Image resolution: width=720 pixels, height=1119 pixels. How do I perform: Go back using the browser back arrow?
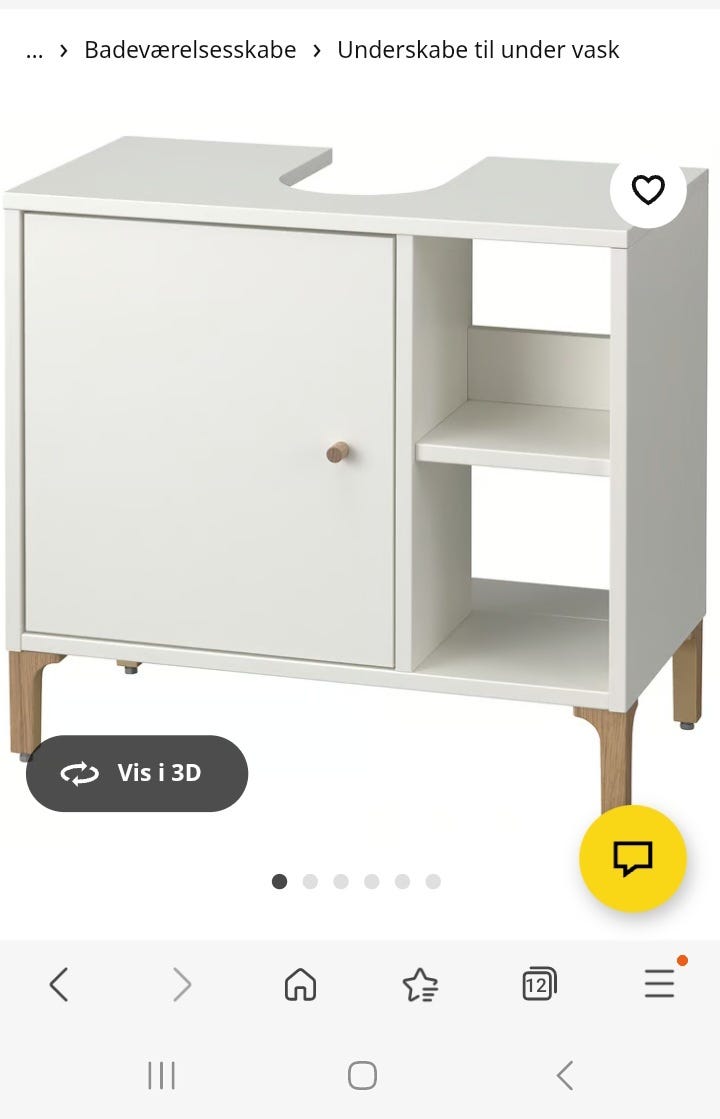58,984
